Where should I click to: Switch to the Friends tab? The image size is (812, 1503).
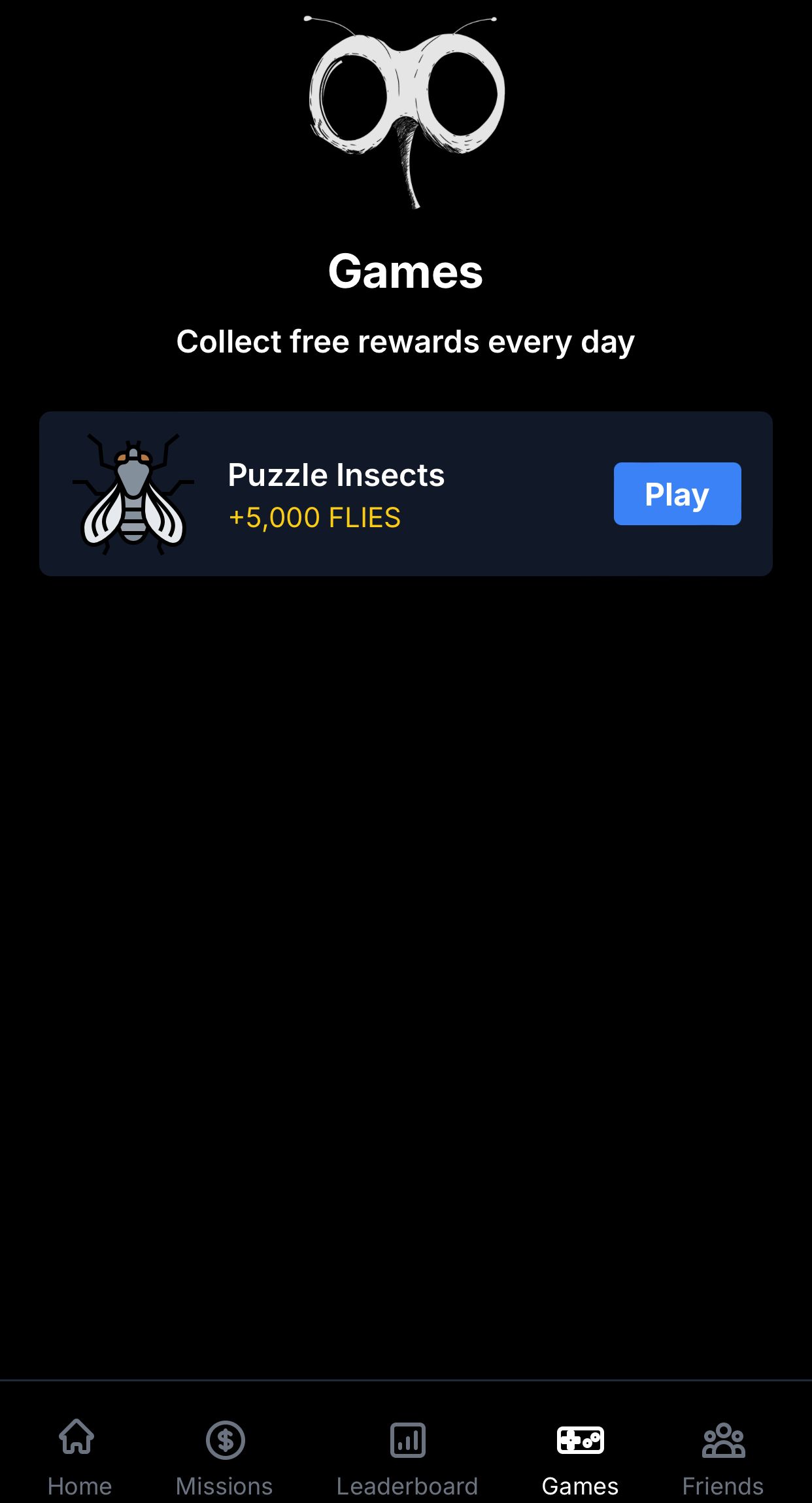pos(723,1452)
